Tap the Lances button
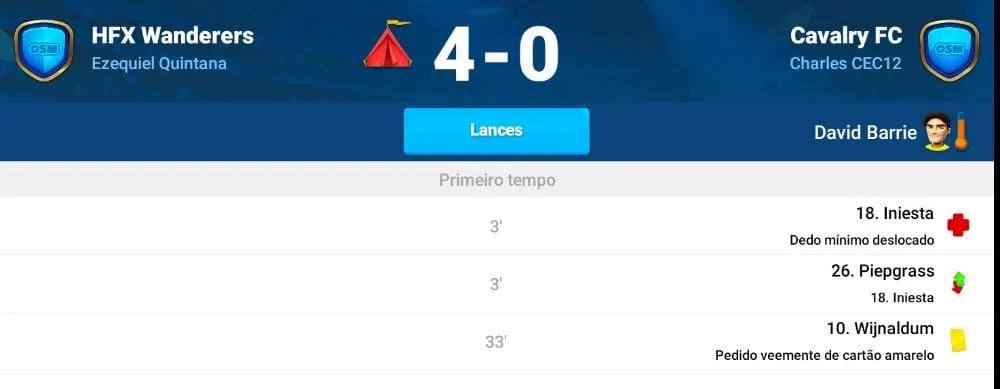The width and height of the screenshot is (1000, 389). tap(496, 131)
